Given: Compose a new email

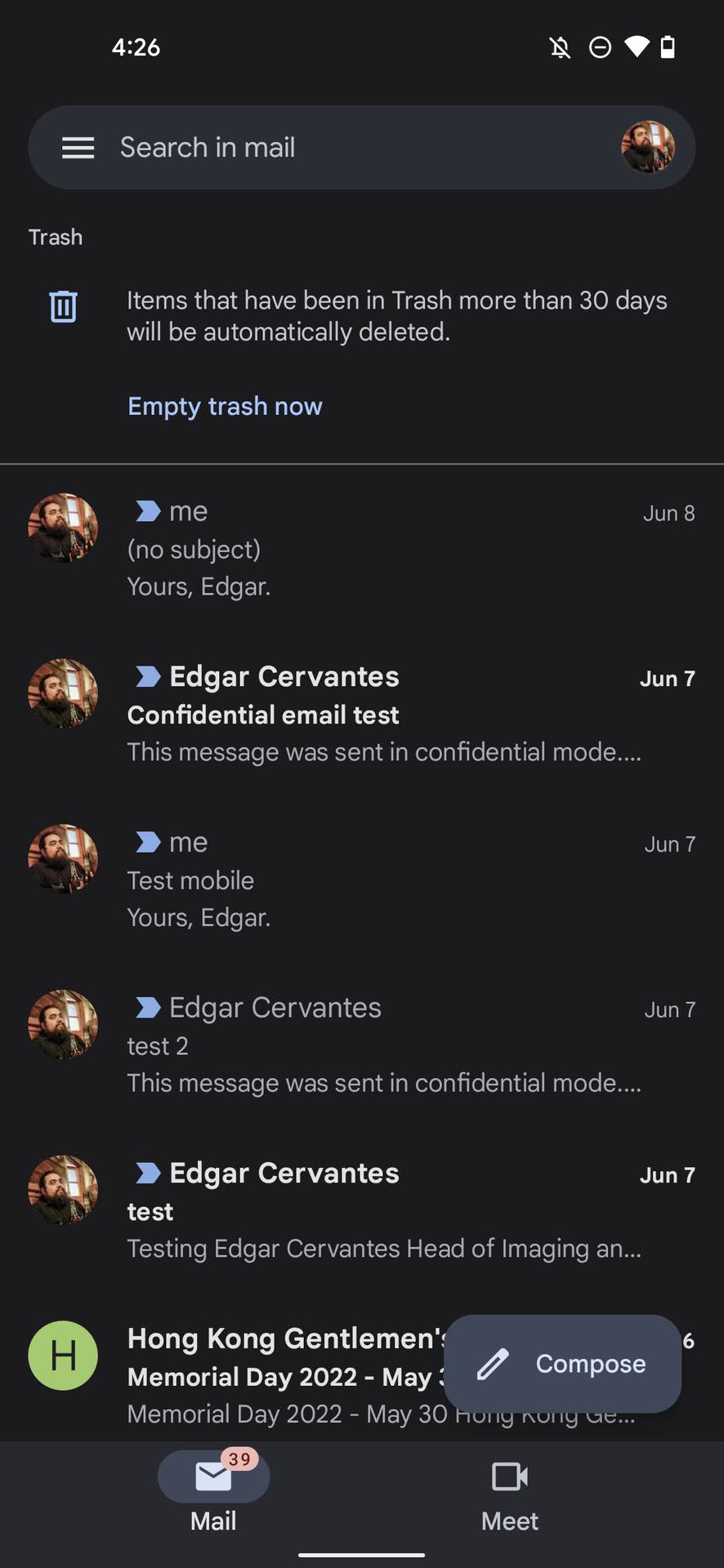Looking at the screenshot, I should 563,1363.
